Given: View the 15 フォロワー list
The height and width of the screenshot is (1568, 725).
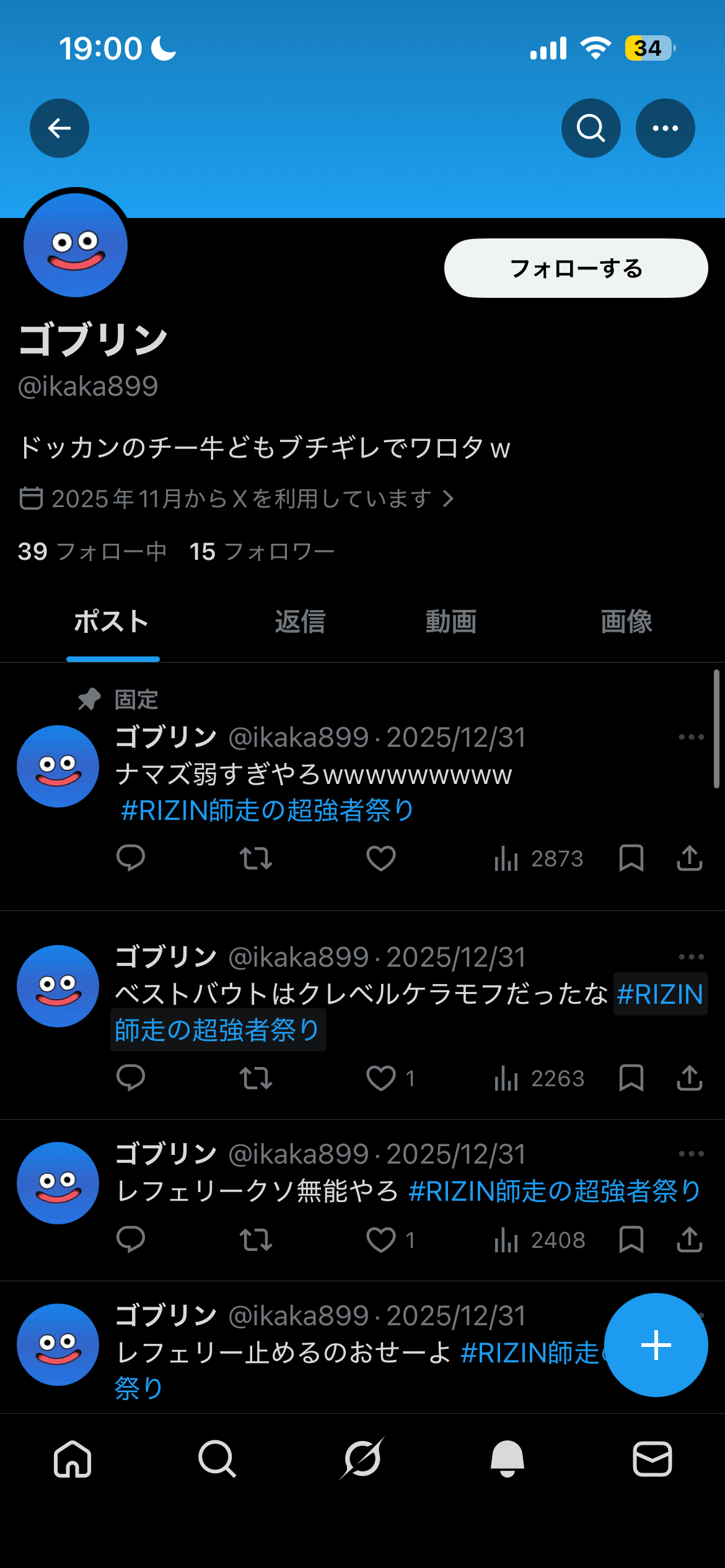Looking at the screenshot, I should click(261, 551).
